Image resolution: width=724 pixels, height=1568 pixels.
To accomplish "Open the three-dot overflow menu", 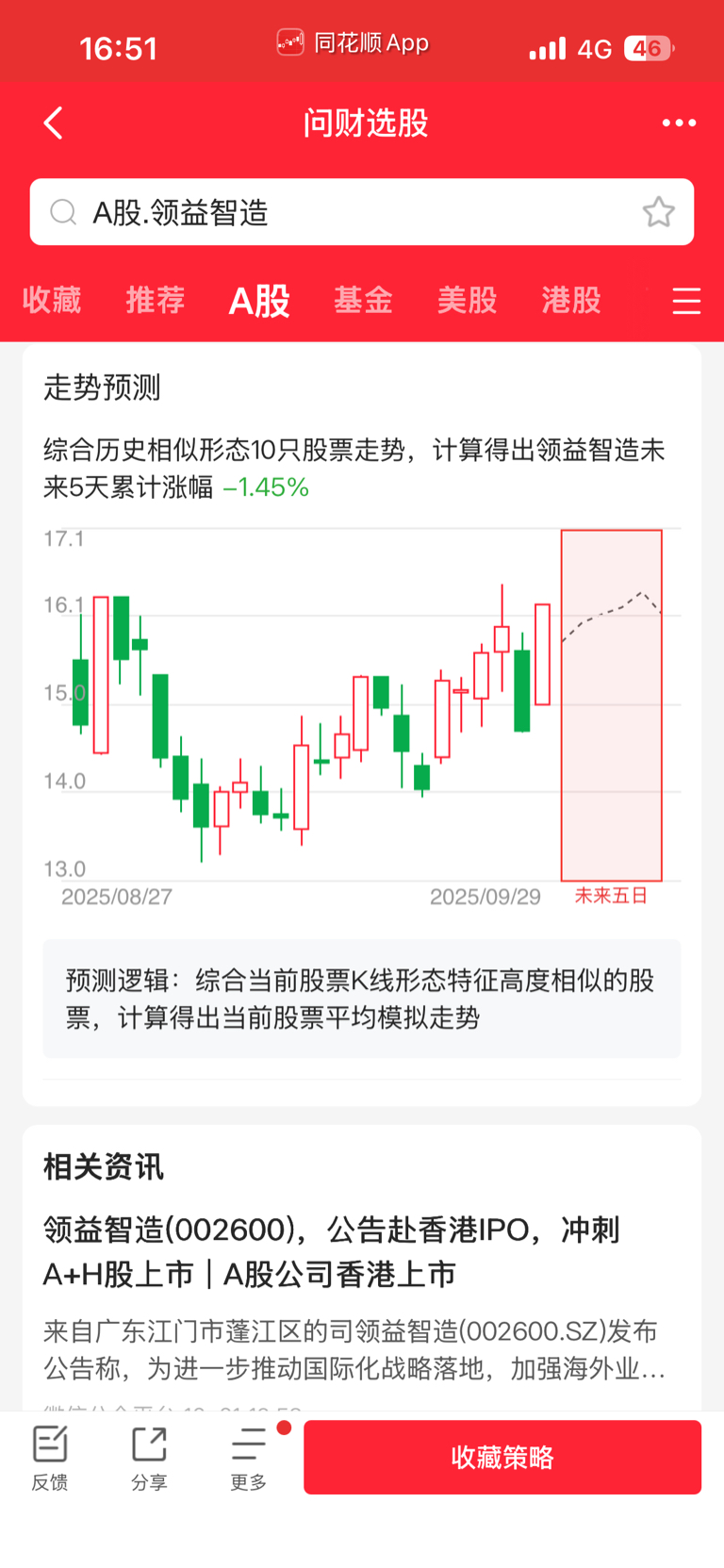I will [679, 124].
